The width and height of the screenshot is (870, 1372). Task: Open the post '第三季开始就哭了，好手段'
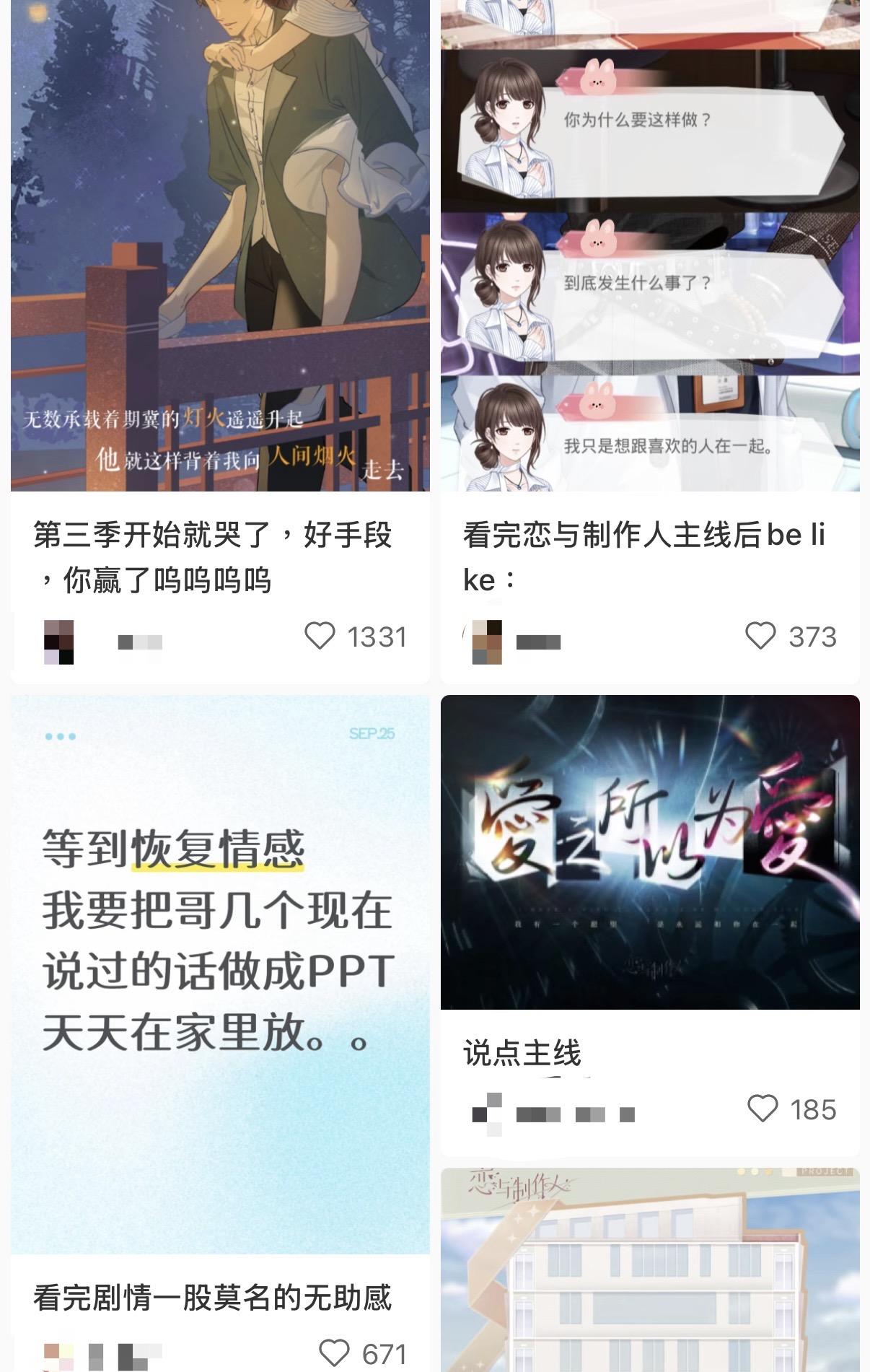point(212,556)
